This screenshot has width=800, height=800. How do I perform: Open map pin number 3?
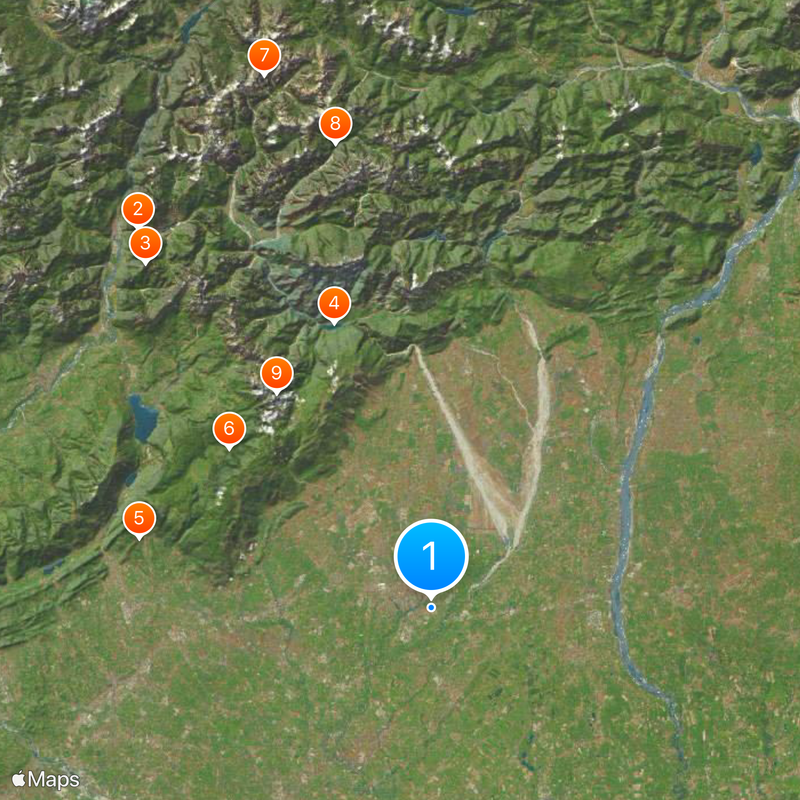point(146,242)
